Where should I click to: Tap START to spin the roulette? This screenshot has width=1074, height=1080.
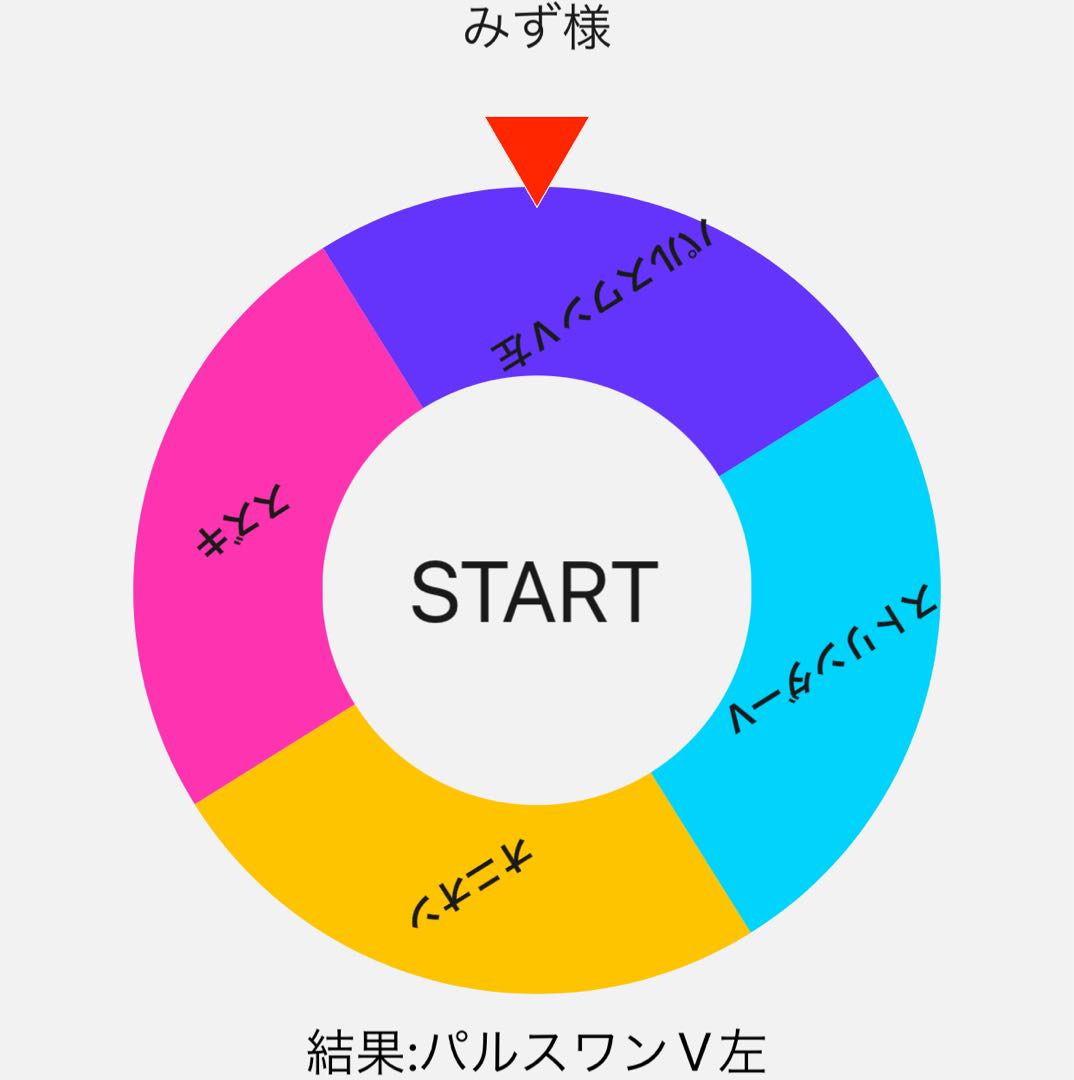[536, 591]
